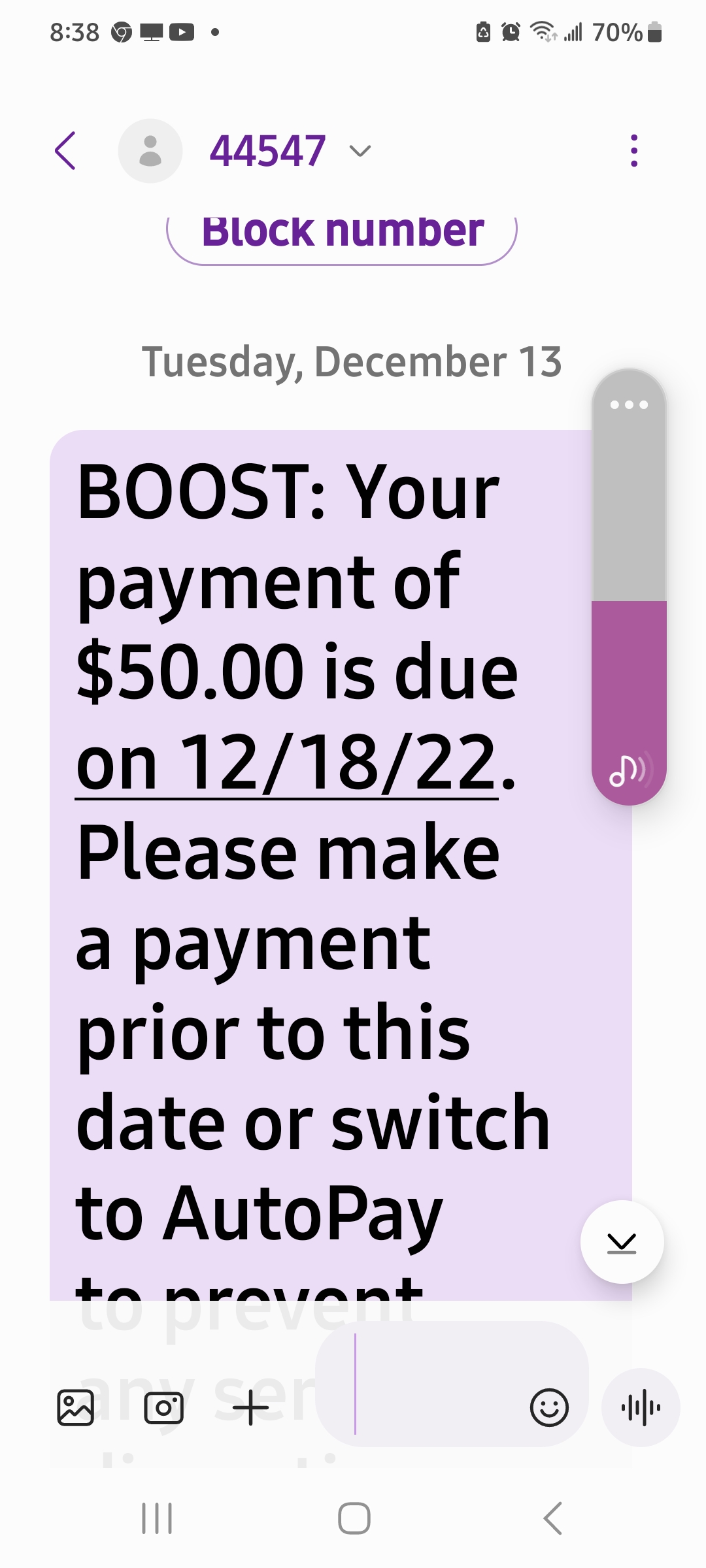This screenshot has width=706, height=1568.
Task: Open the three-dot overflow menu
Action: point(633,151)
